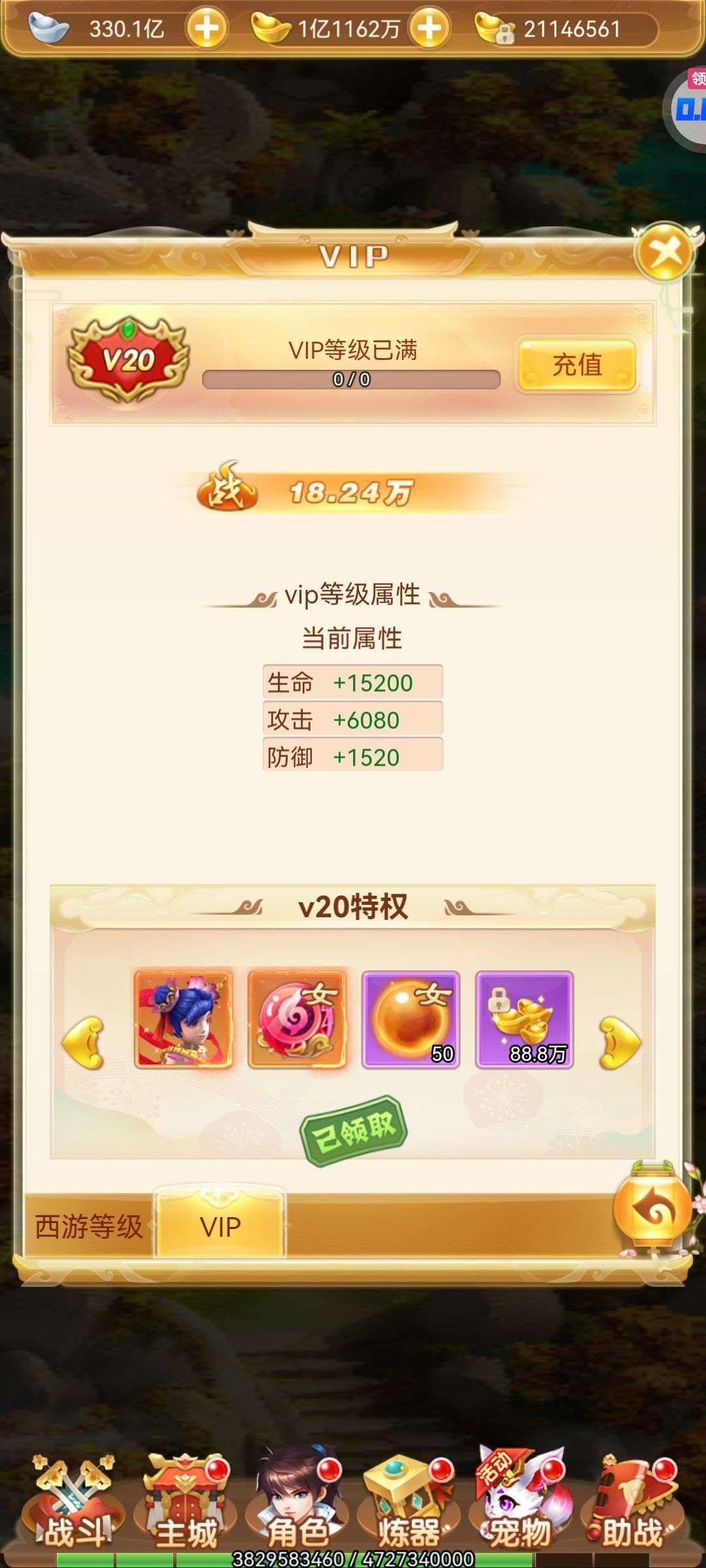The width and height of the screenshot is (706, 1568).
Task: Tap the floating 领 reward bubble
Action: [686, 108]
